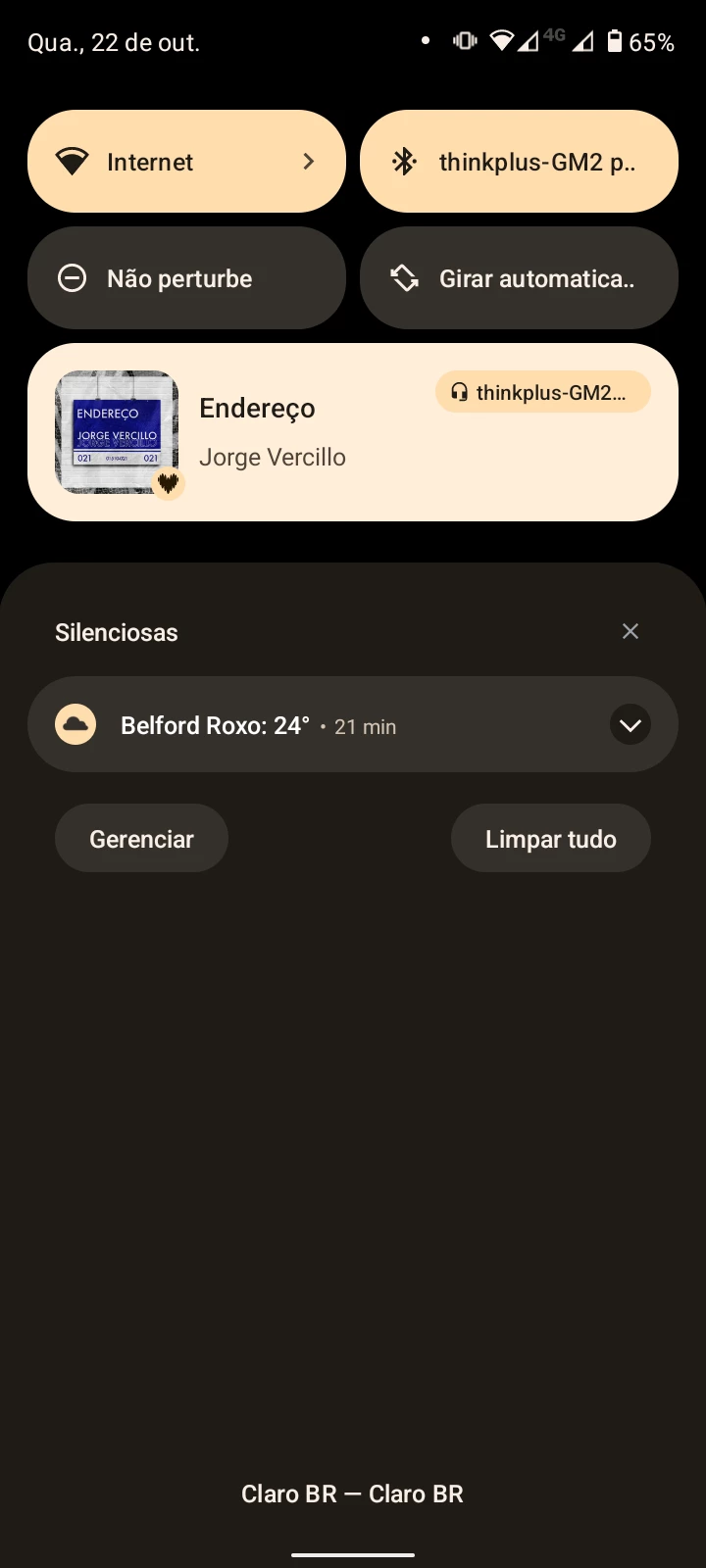The image size is (706, 1568).
Task: Open the Endereço media player card
Action: point(294,461)
